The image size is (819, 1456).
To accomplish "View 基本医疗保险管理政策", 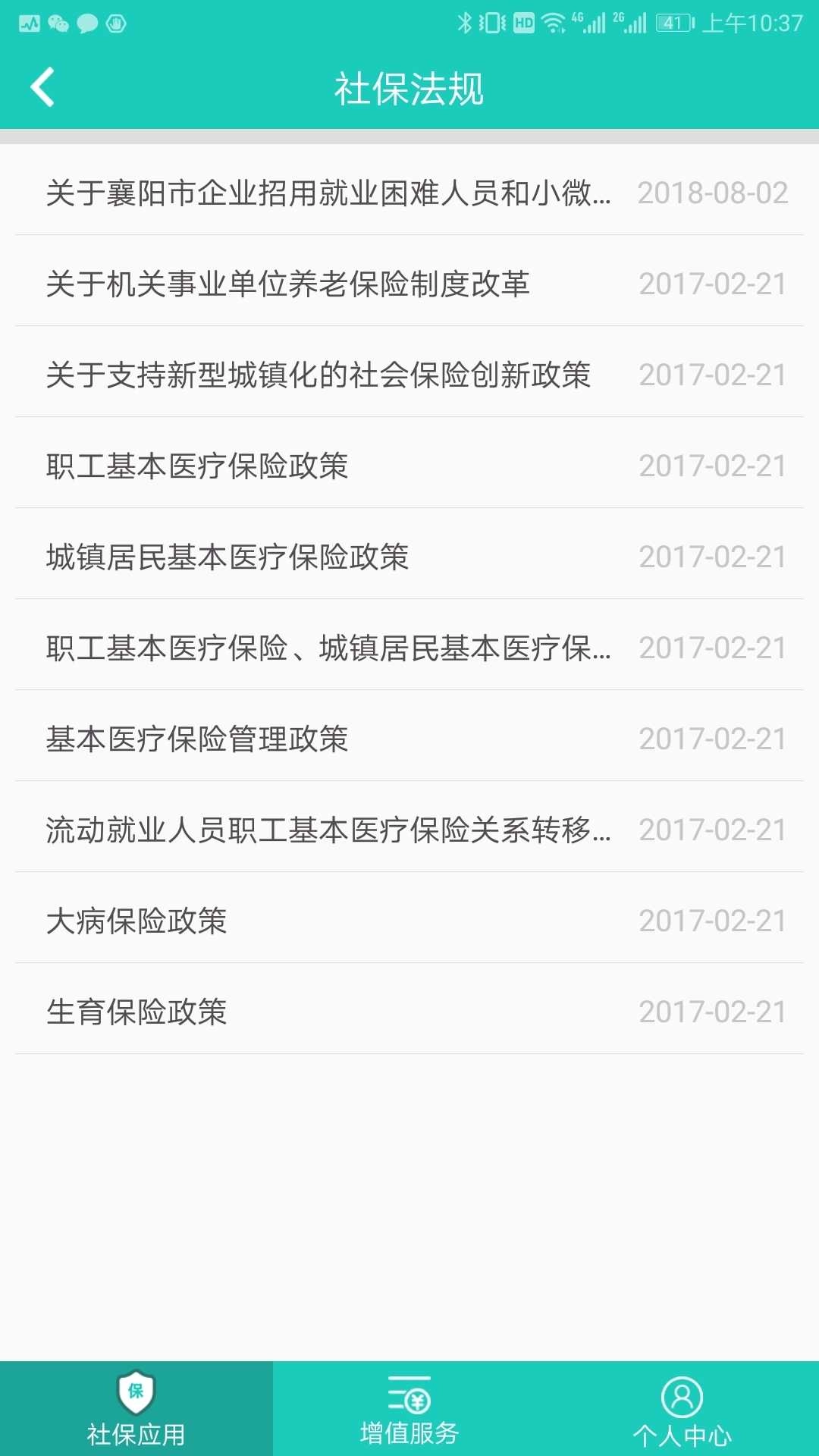I will click(x=197, y=739).
